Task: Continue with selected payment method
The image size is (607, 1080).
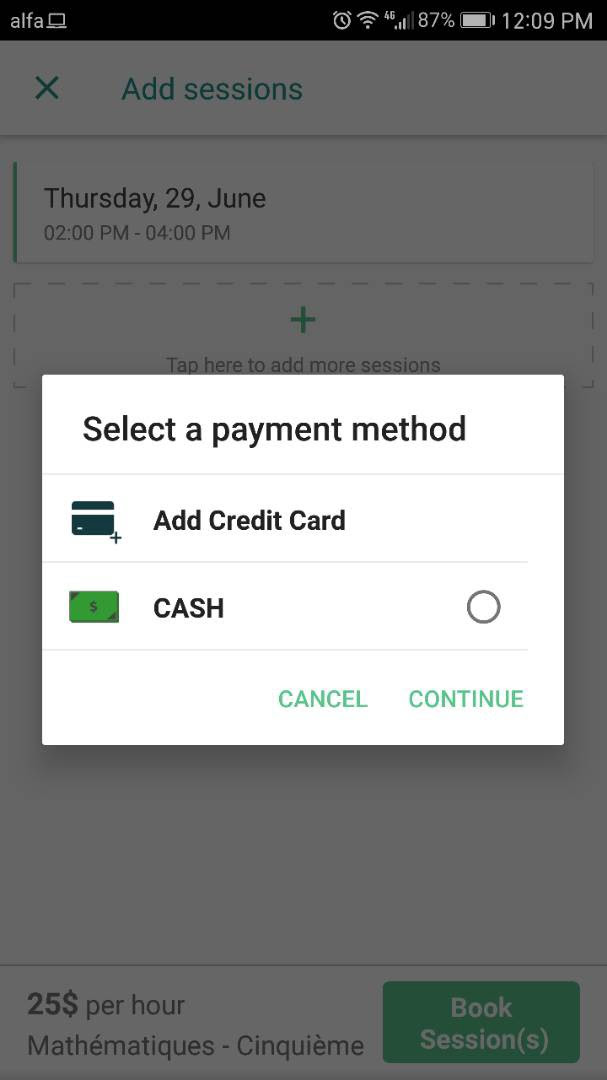Action: (466, 699)
